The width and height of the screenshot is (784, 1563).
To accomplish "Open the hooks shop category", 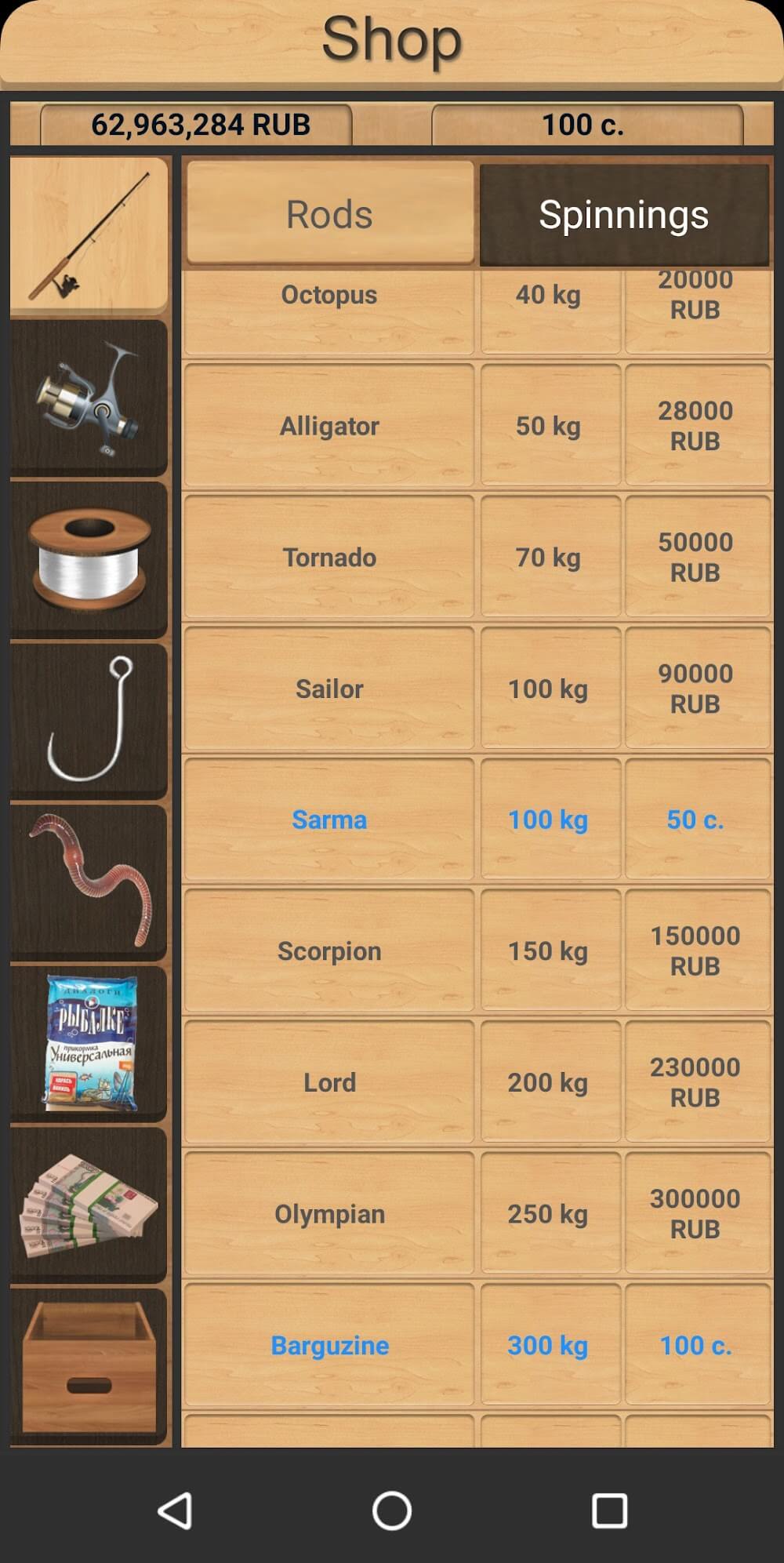I will coord(89,720).
